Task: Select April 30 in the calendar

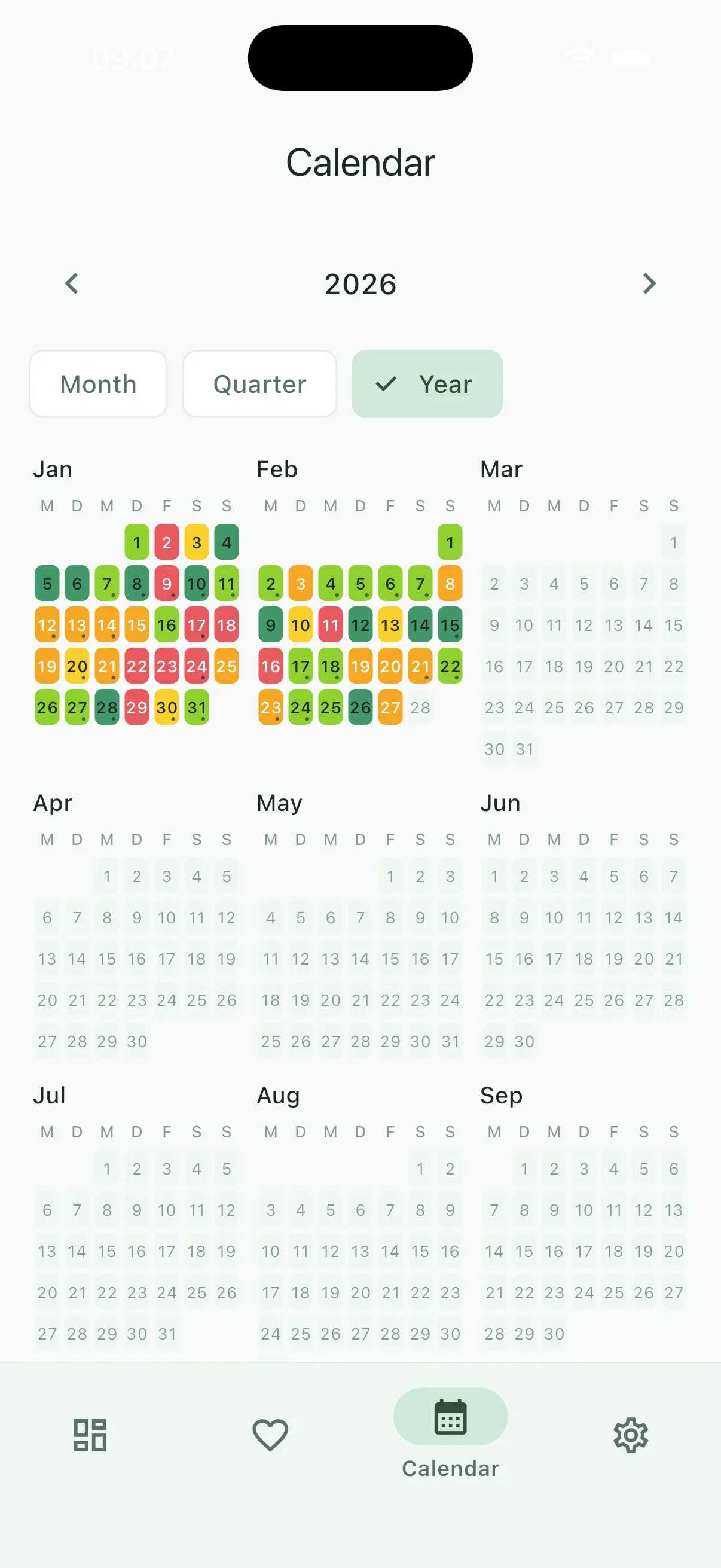Action: point(137,1042)
